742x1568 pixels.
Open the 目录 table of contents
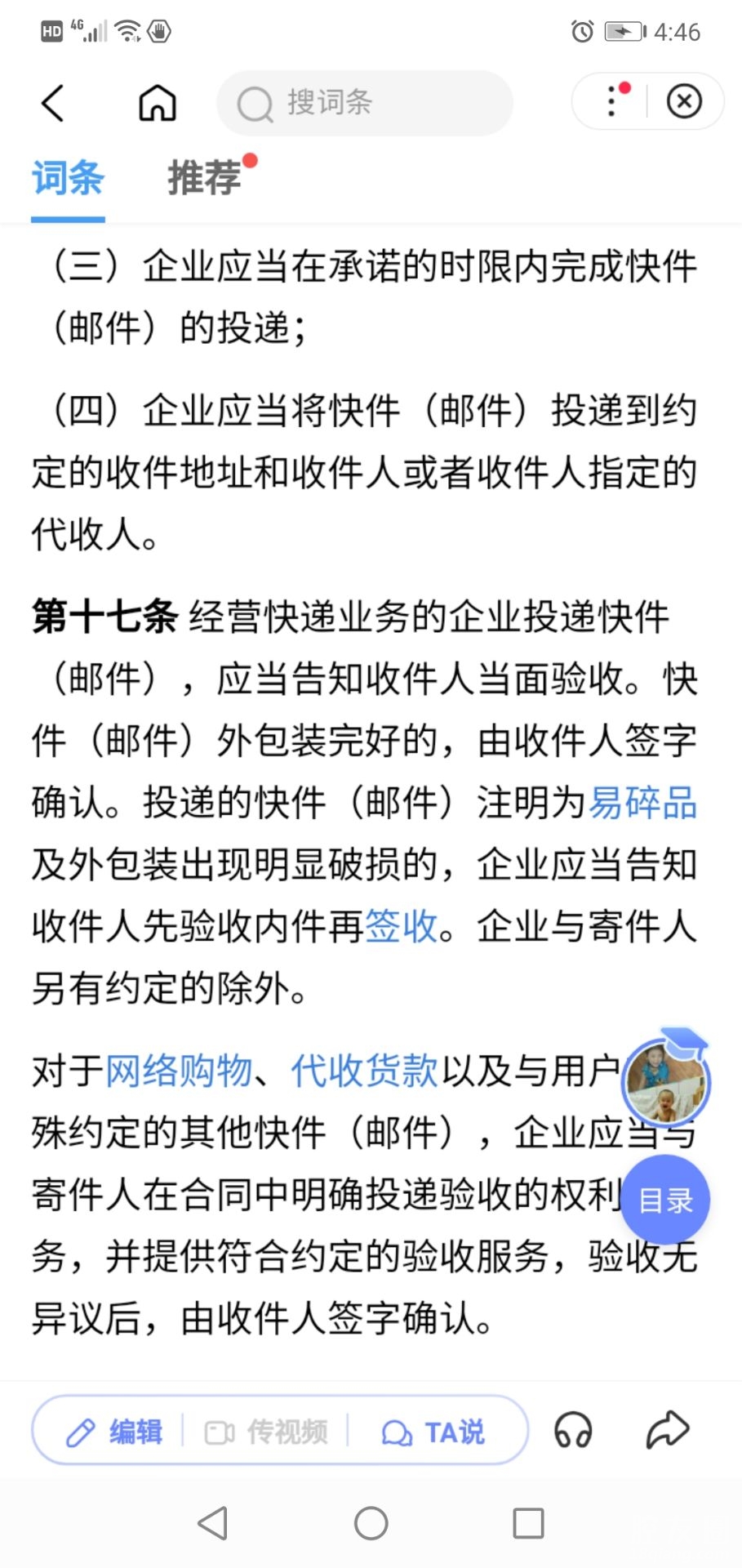click(665, 1200)
